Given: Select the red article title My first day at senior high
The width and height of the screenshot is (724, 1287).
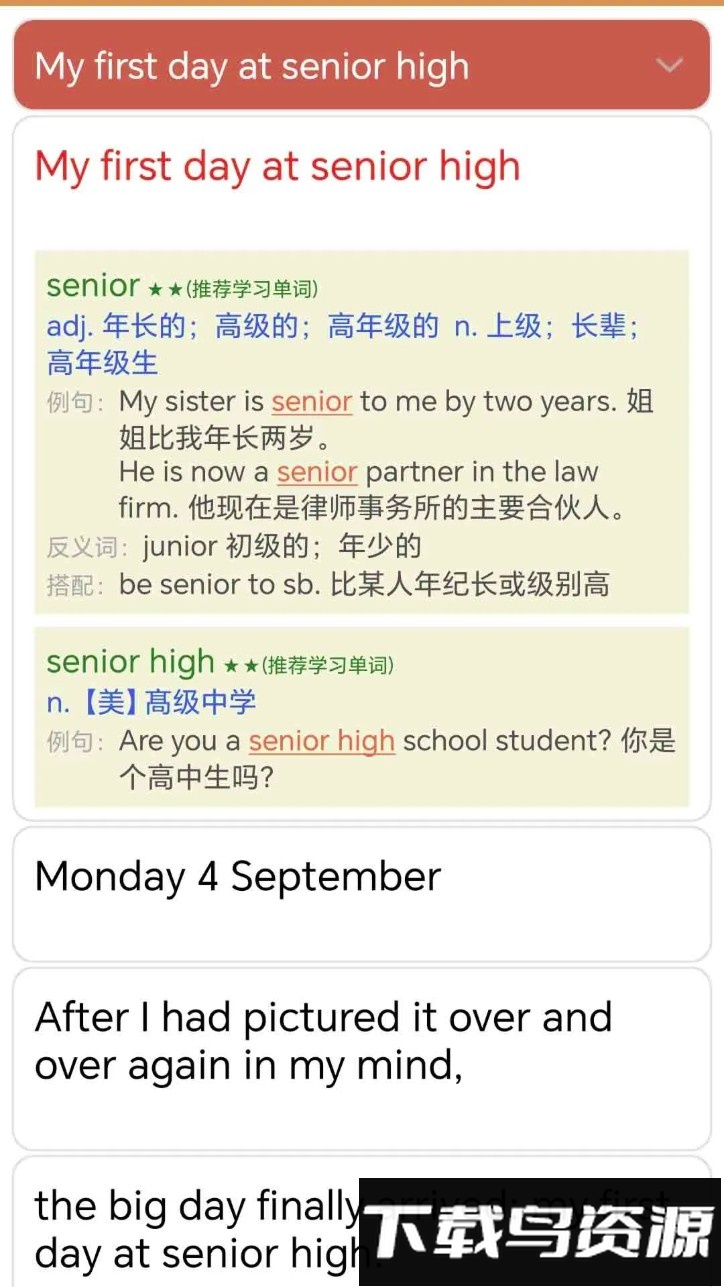Looking at the screenshot, I should [x=277, y=166].
